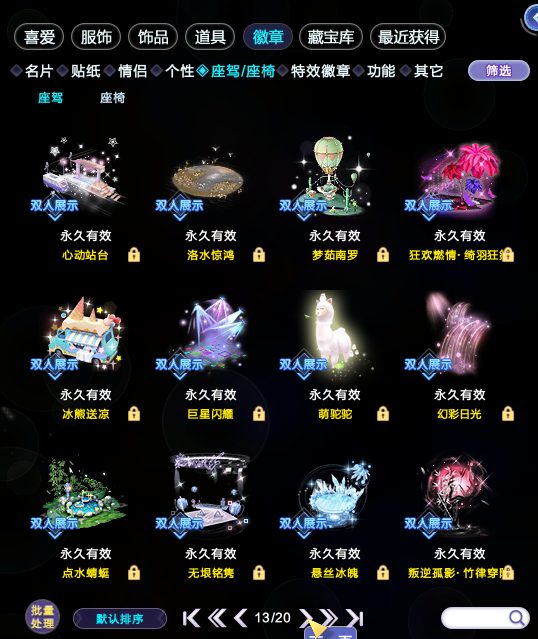Go to the previous page arrow
This screenshot has height=639, width=538.
pos(241,618)
